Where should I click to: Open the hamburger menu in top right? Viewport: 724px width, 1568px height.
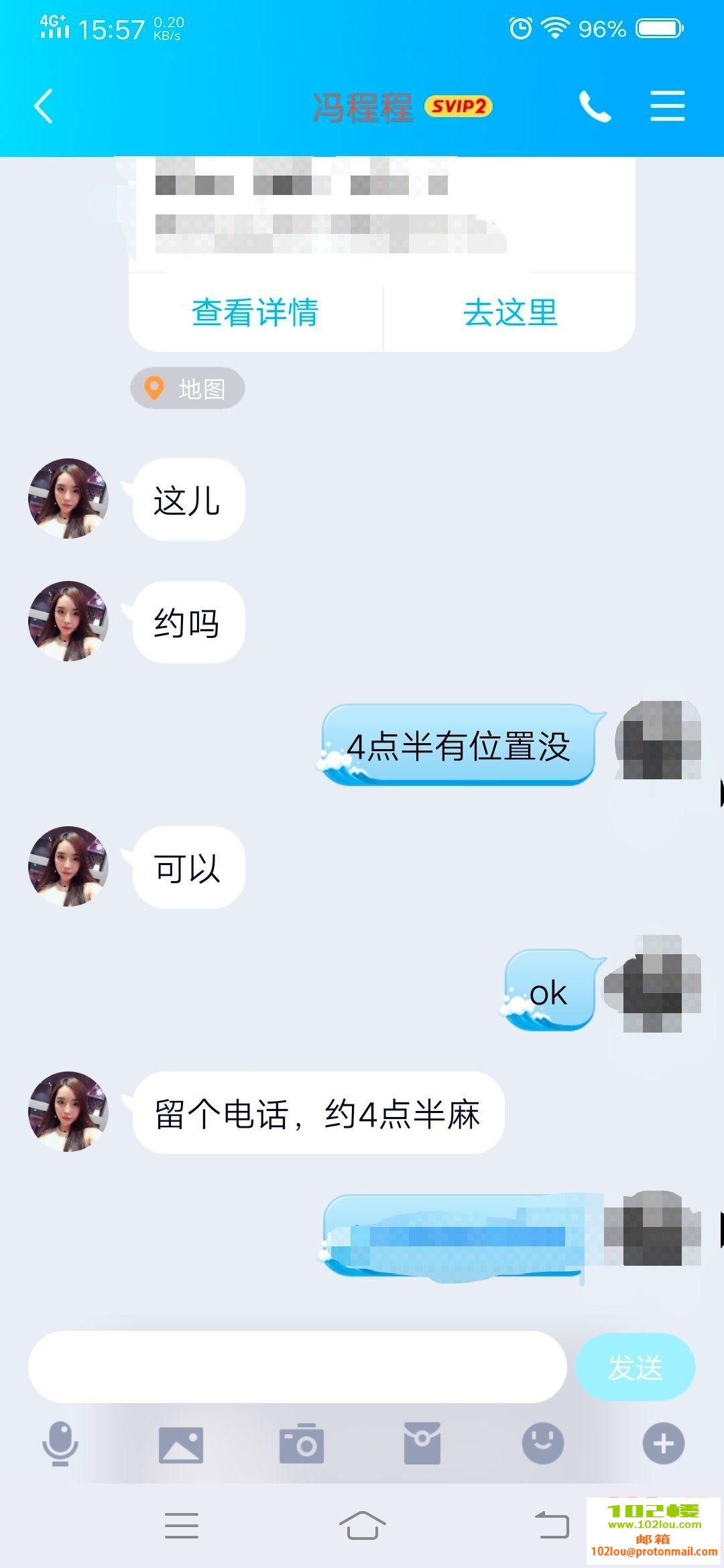[668, 105]
